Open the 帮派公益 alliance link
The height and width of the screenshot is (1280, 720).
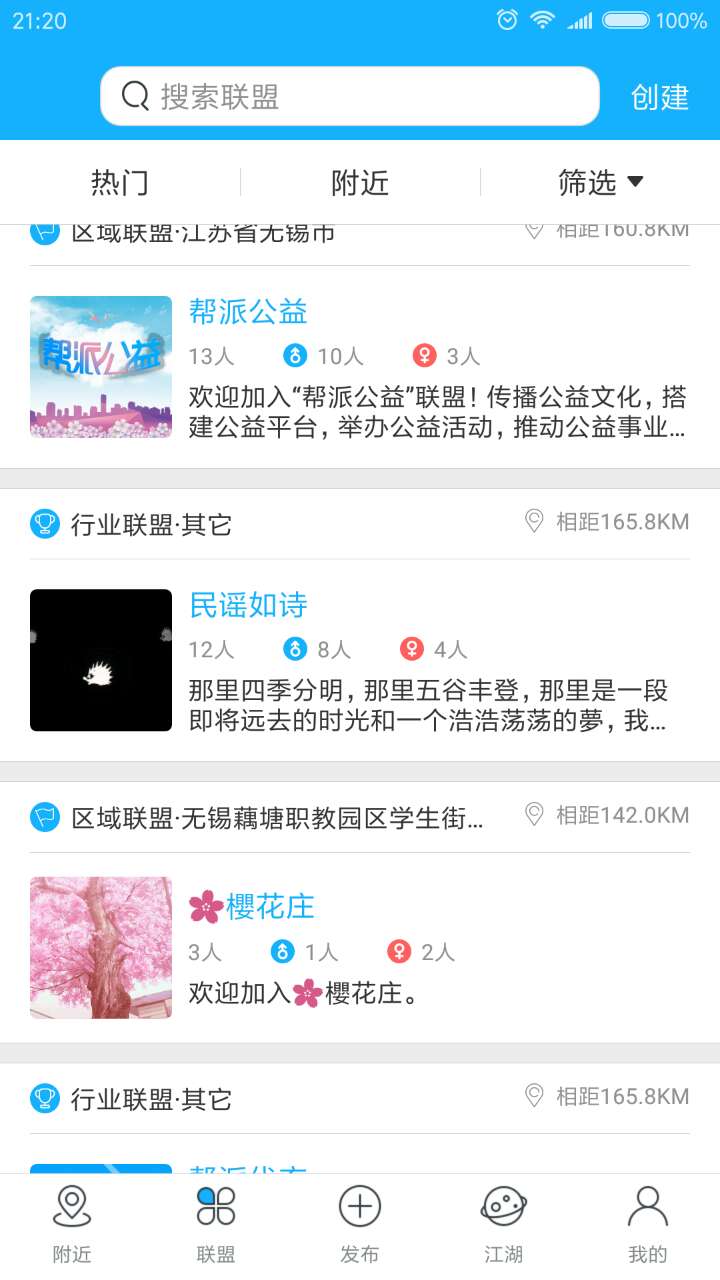pos(246,311)
